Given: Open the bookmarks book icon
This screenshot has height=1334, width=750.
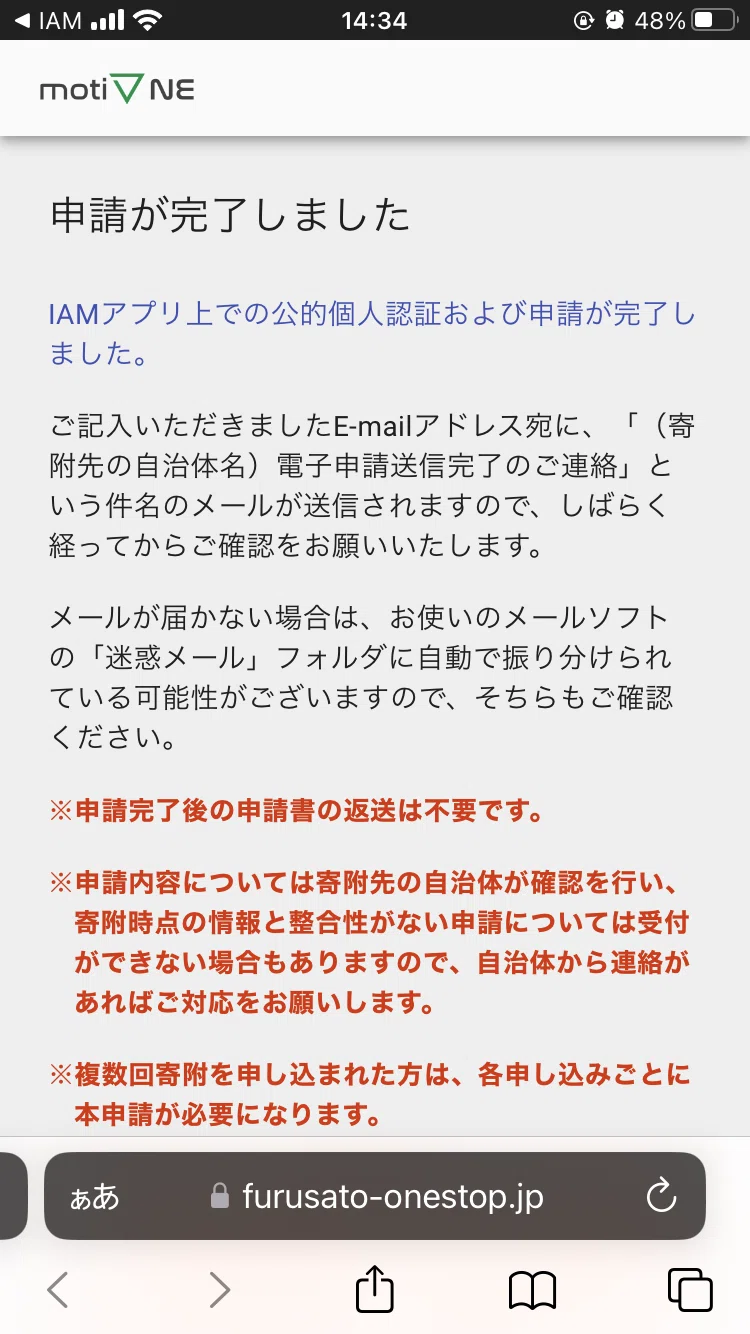Looking at the screenshot, I should (x=532, y=1290).
